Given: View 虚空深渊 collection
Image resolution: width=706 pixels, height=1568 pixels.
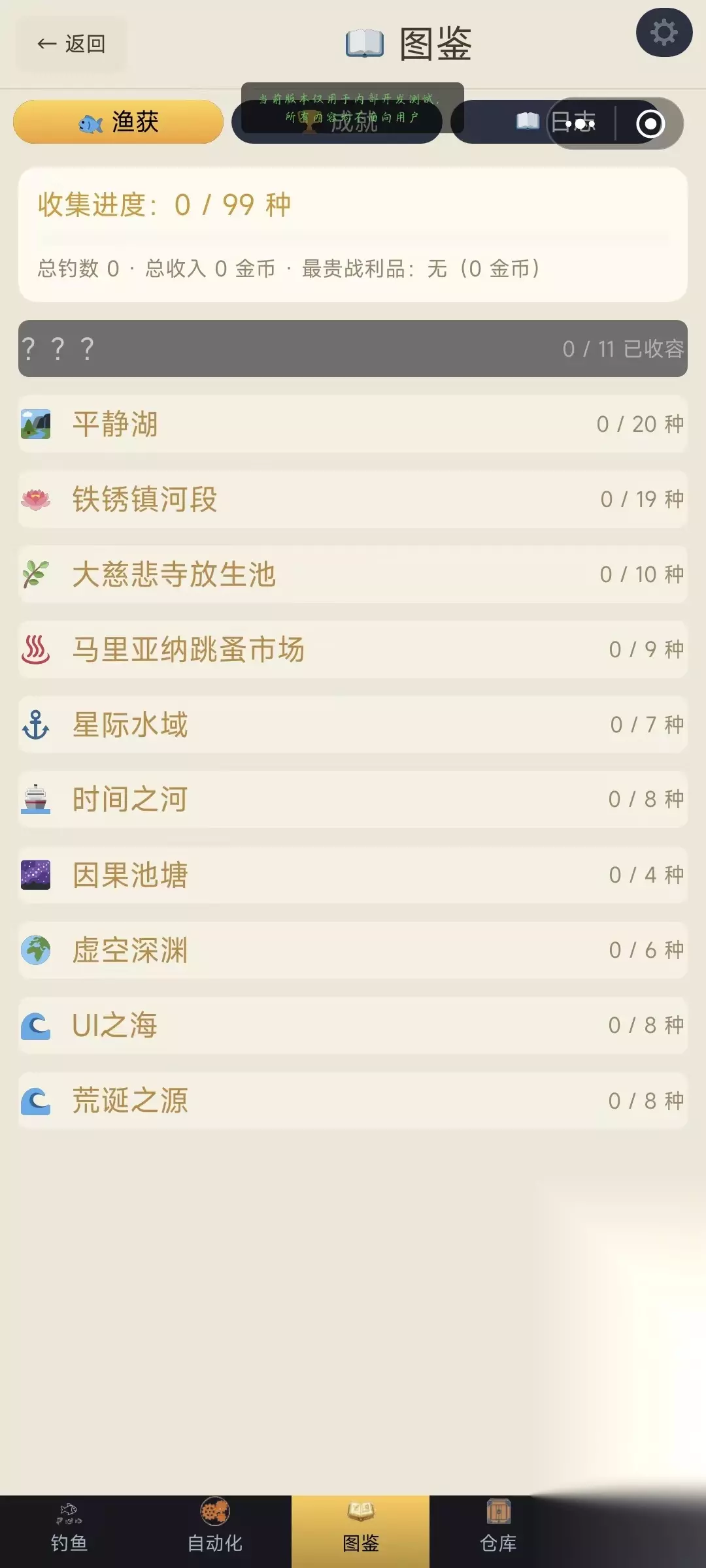Looking at the screenshot, I should point(353,950).
